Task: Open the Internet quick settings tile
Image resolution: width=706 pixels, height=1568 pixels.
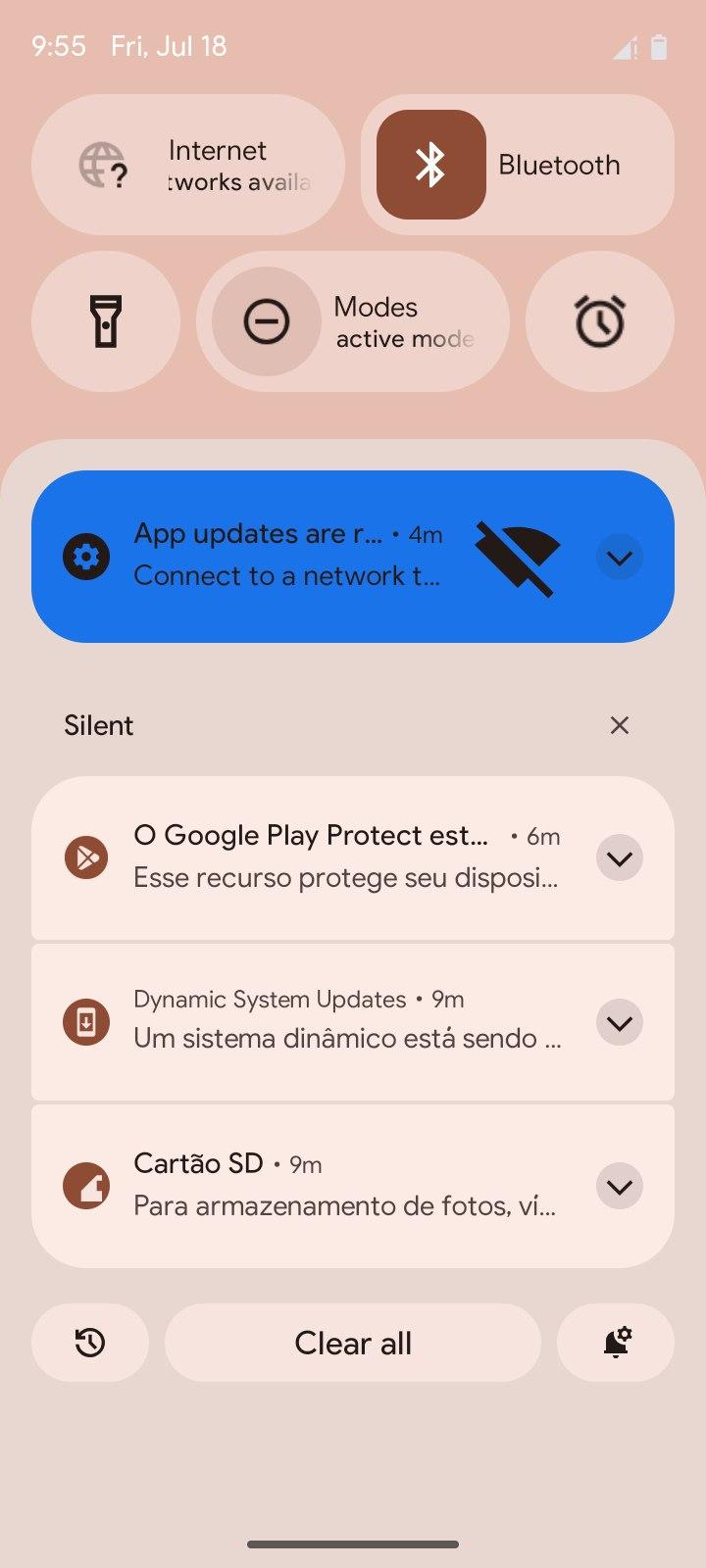Action: point(188,165)
